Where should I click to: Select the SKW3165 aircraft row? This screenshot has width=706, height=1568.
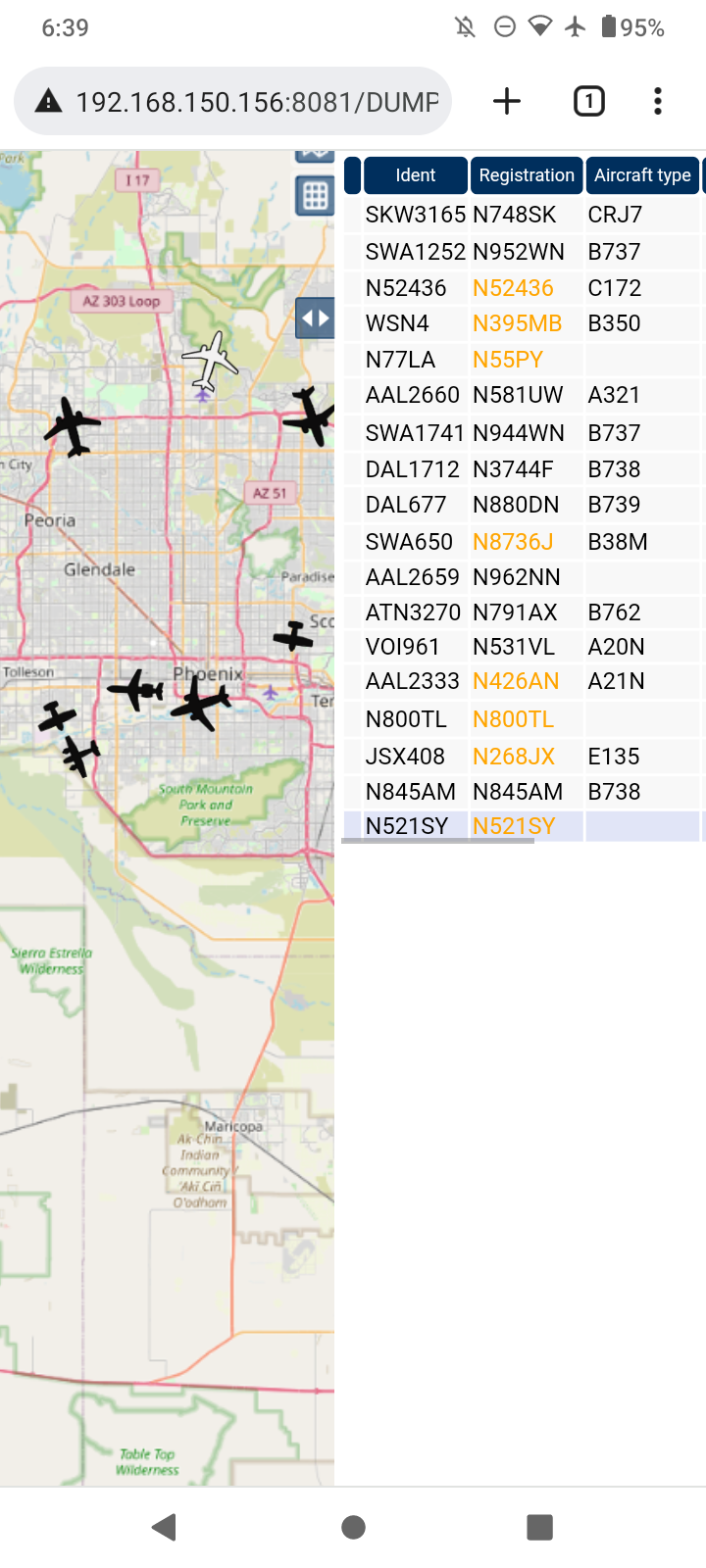pos(524,215)
